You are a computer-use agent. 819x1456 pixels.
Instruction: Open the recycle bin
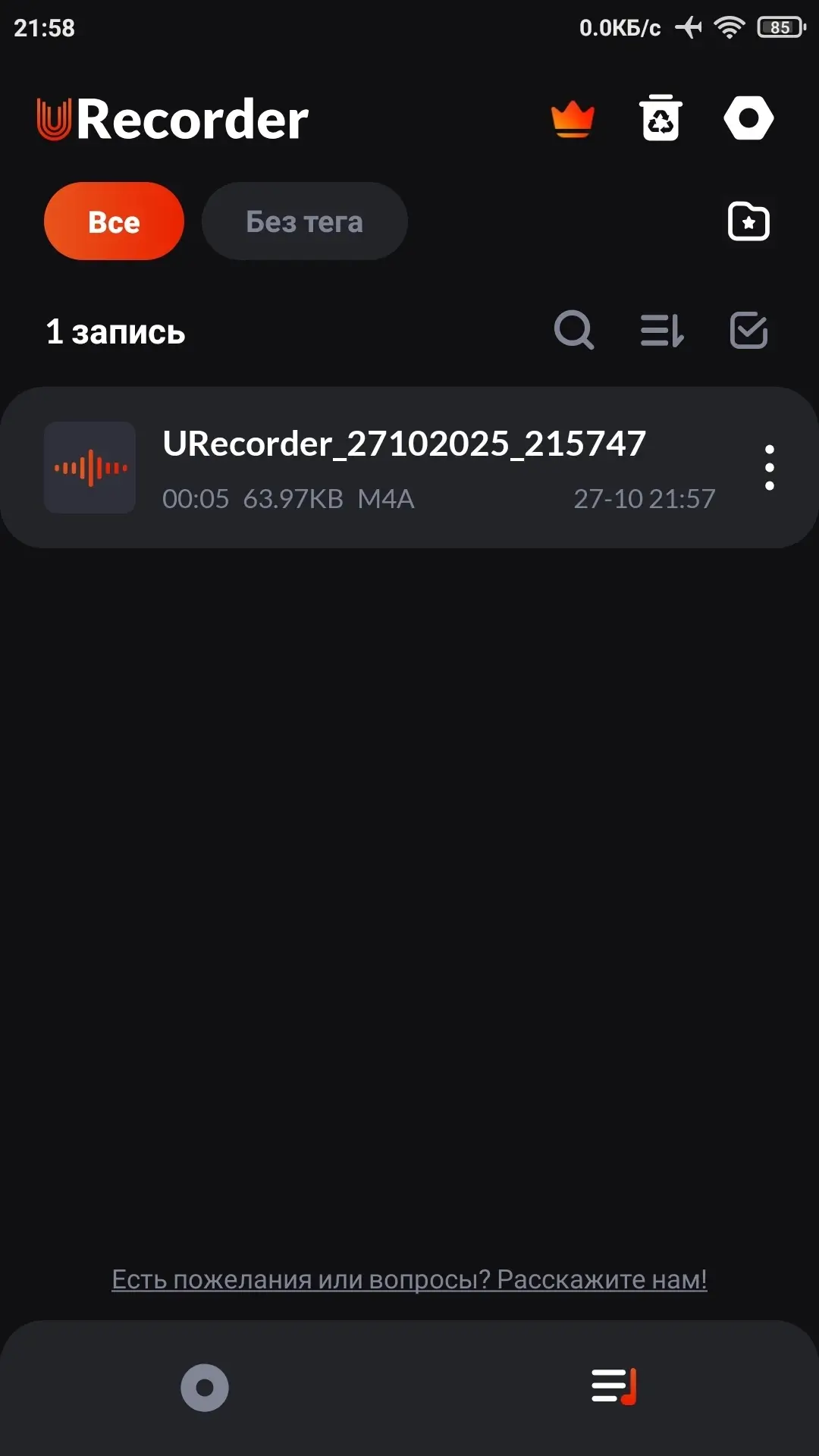point(661,118)
